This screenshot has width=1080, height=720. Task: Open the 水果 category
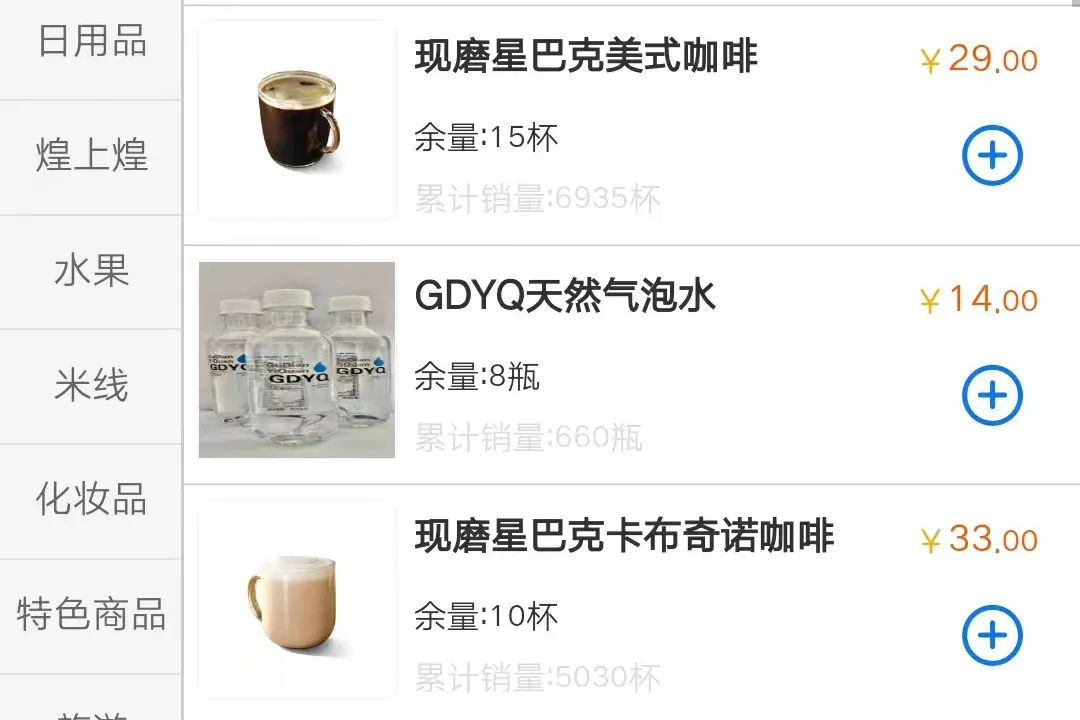click(91, 271)
